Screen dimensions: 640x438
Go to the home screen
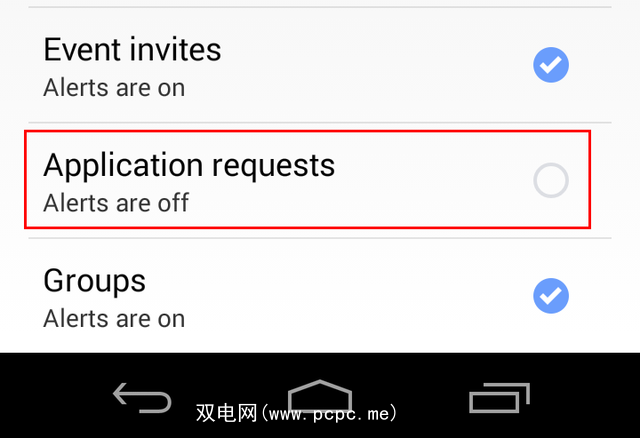tap(321, 395)
